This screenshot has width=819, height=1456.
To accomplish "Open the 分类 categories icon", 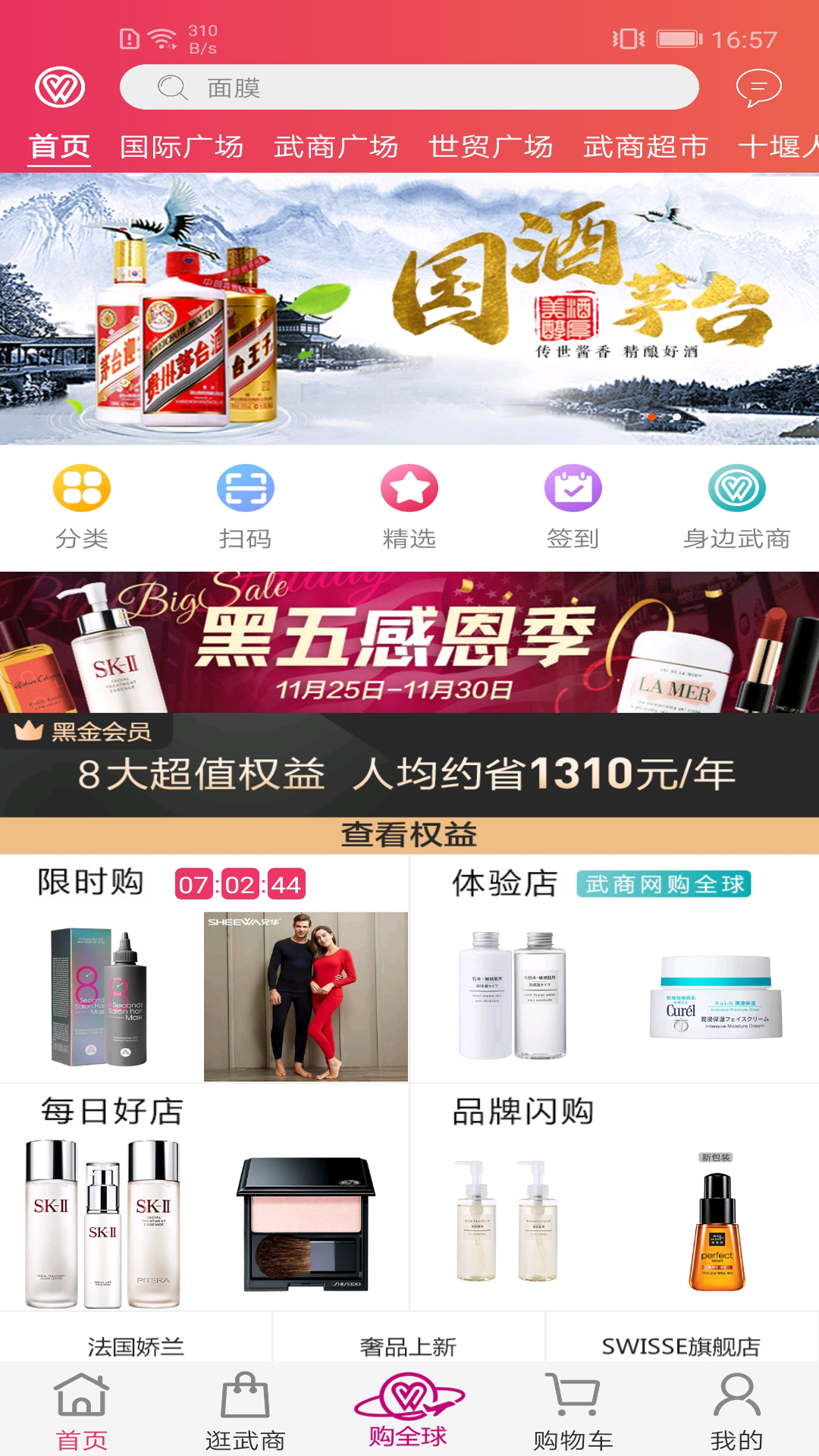I will pos(82,489).
